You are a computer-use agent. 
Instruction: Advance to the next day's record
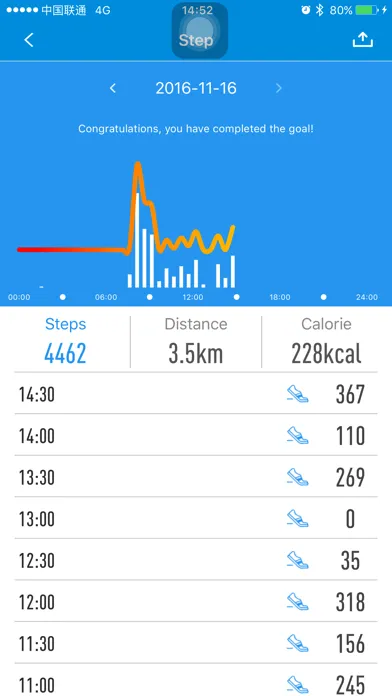pos(279,88)
